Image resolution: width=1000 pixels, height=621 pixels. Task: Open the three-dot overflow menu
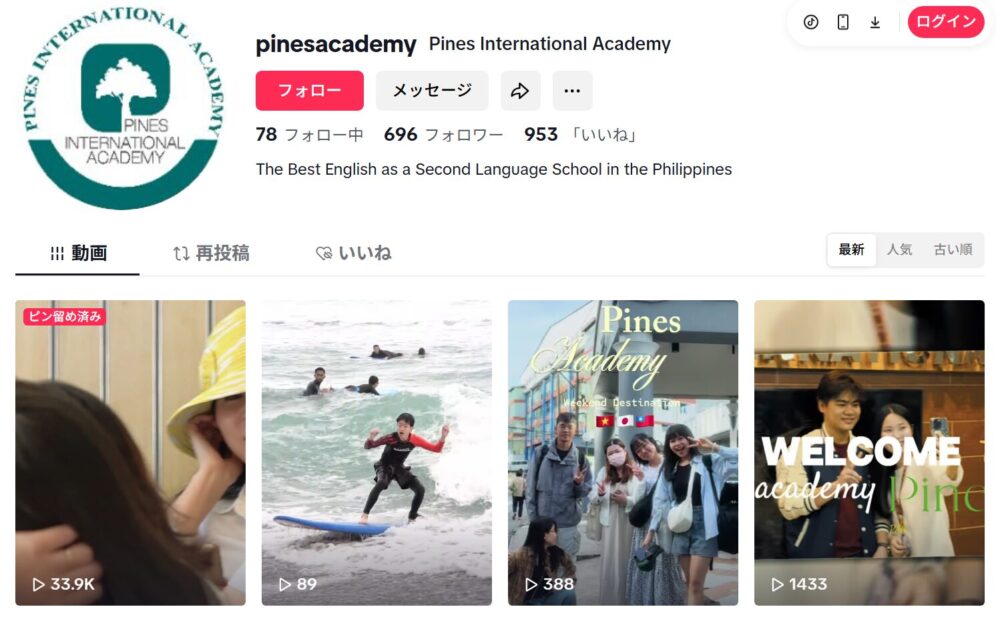pyautogui.click(x=572, y=91)
